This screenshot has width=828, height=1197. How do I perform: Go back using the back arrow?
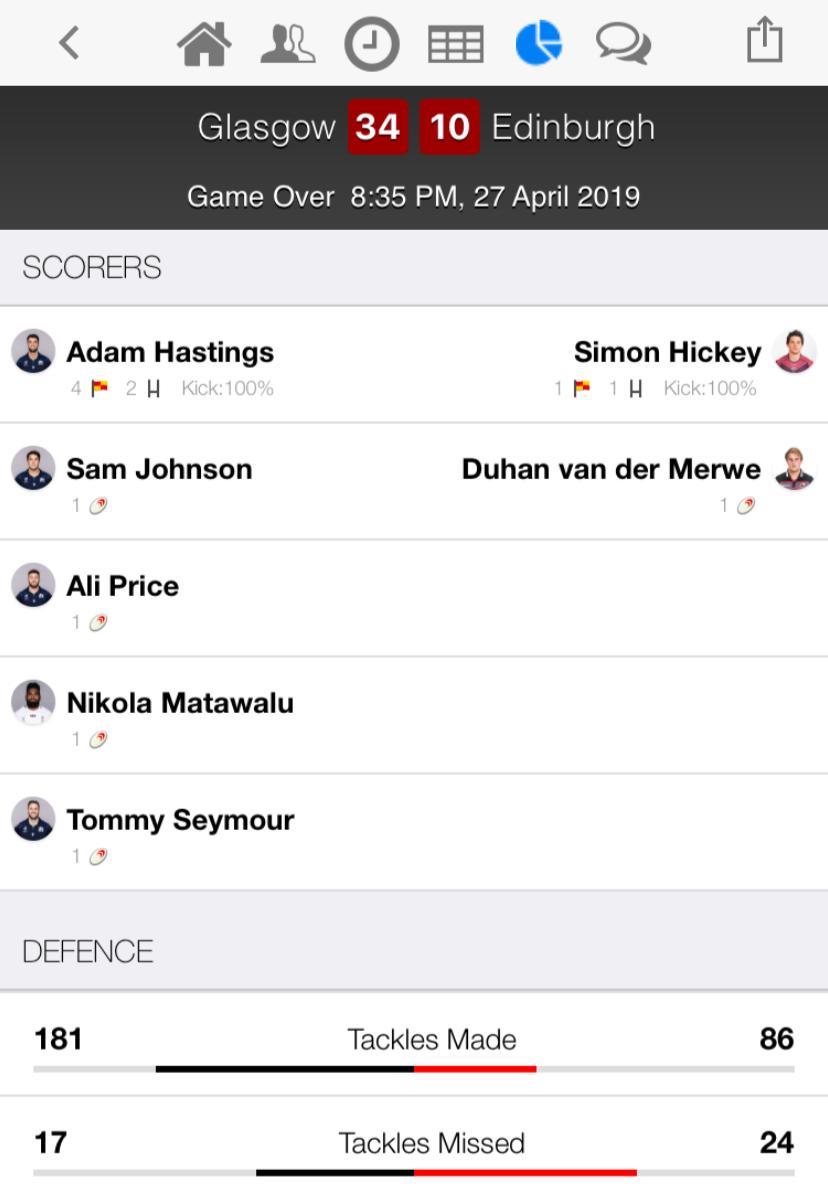68,43
